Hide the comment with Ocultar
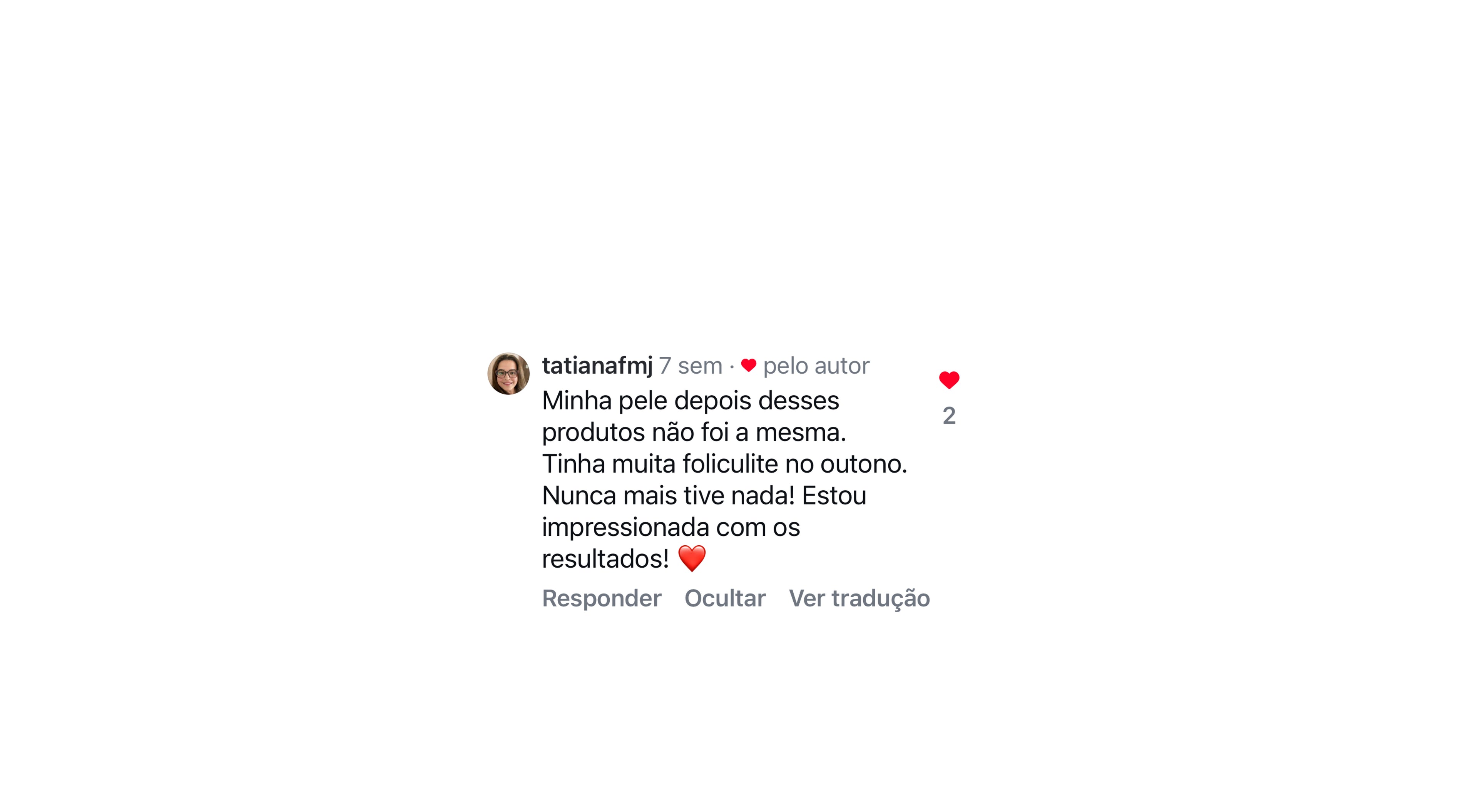 pyautogui.click(x=725, y=598)
